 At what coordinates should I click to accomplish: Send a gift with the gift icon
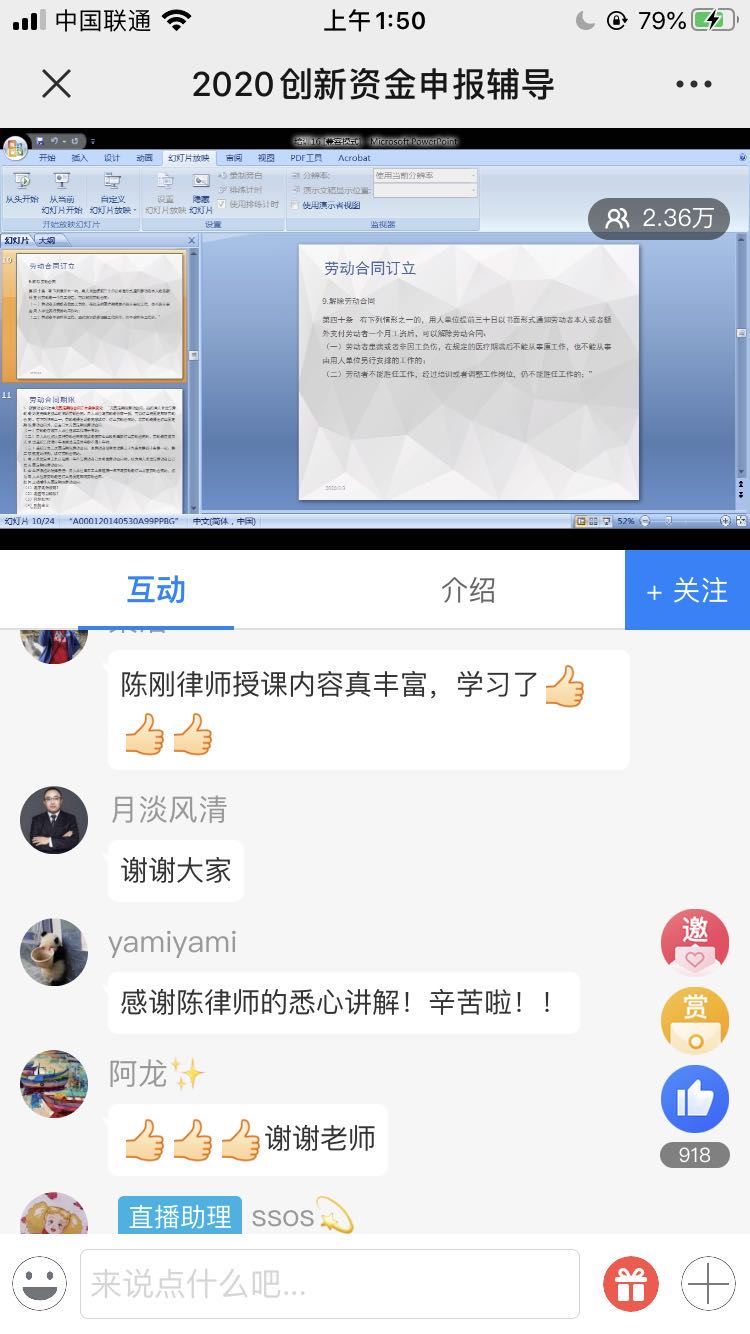631,1283
